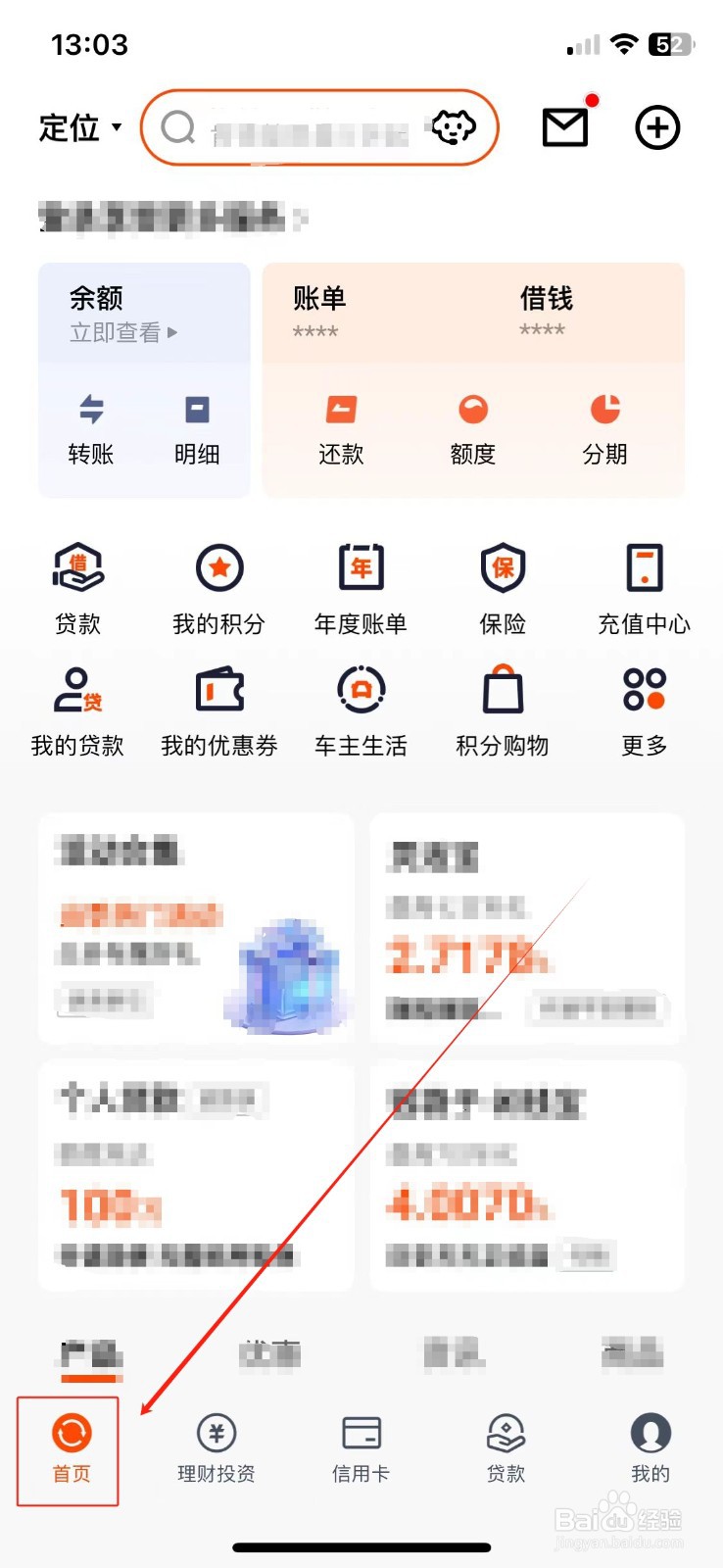Open the 转账 (transfer) icon
The height and width of the screenshot is (1568, 723).
90,426
